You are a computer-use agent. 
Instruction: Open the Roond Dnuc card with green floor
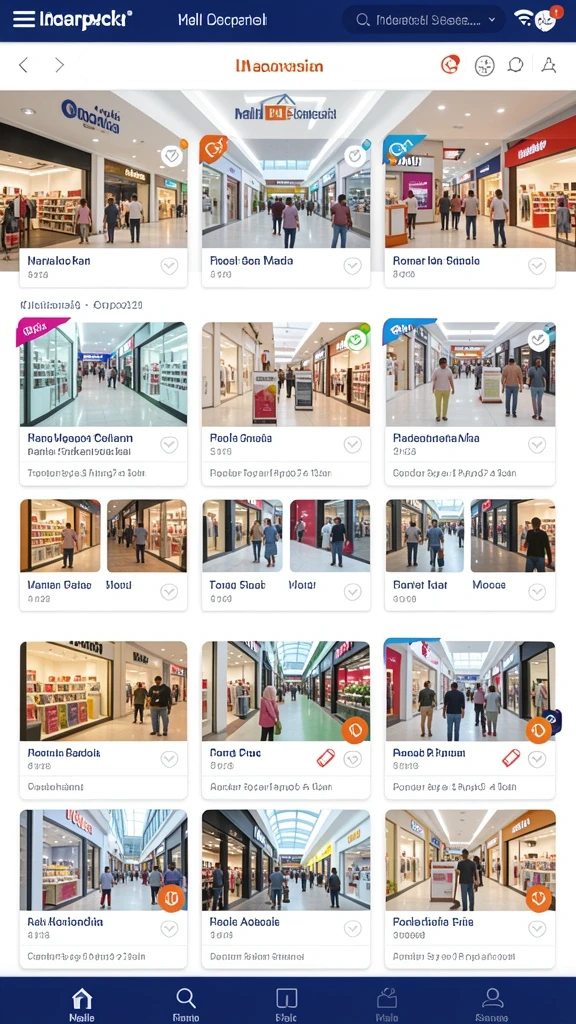pos(285,720)
